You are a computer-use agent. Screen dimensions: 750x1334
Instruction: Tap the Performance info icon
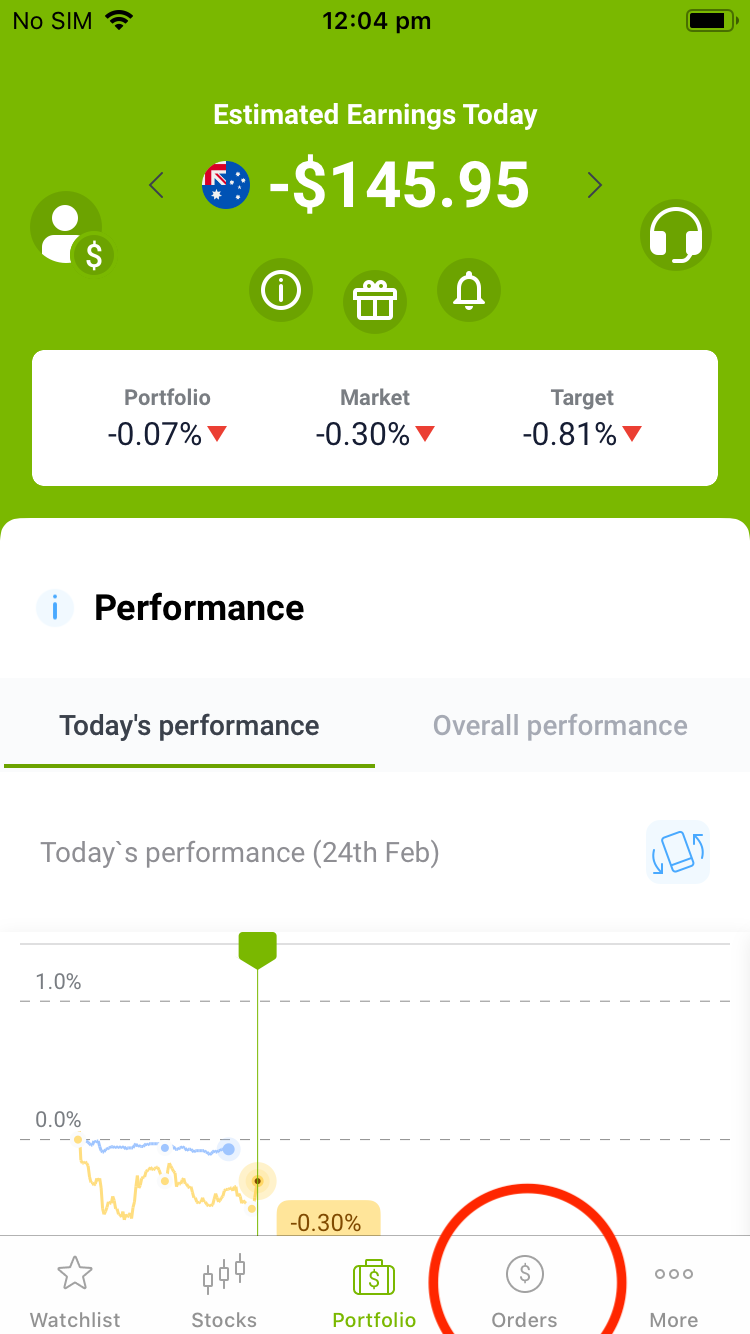[55, 607]
